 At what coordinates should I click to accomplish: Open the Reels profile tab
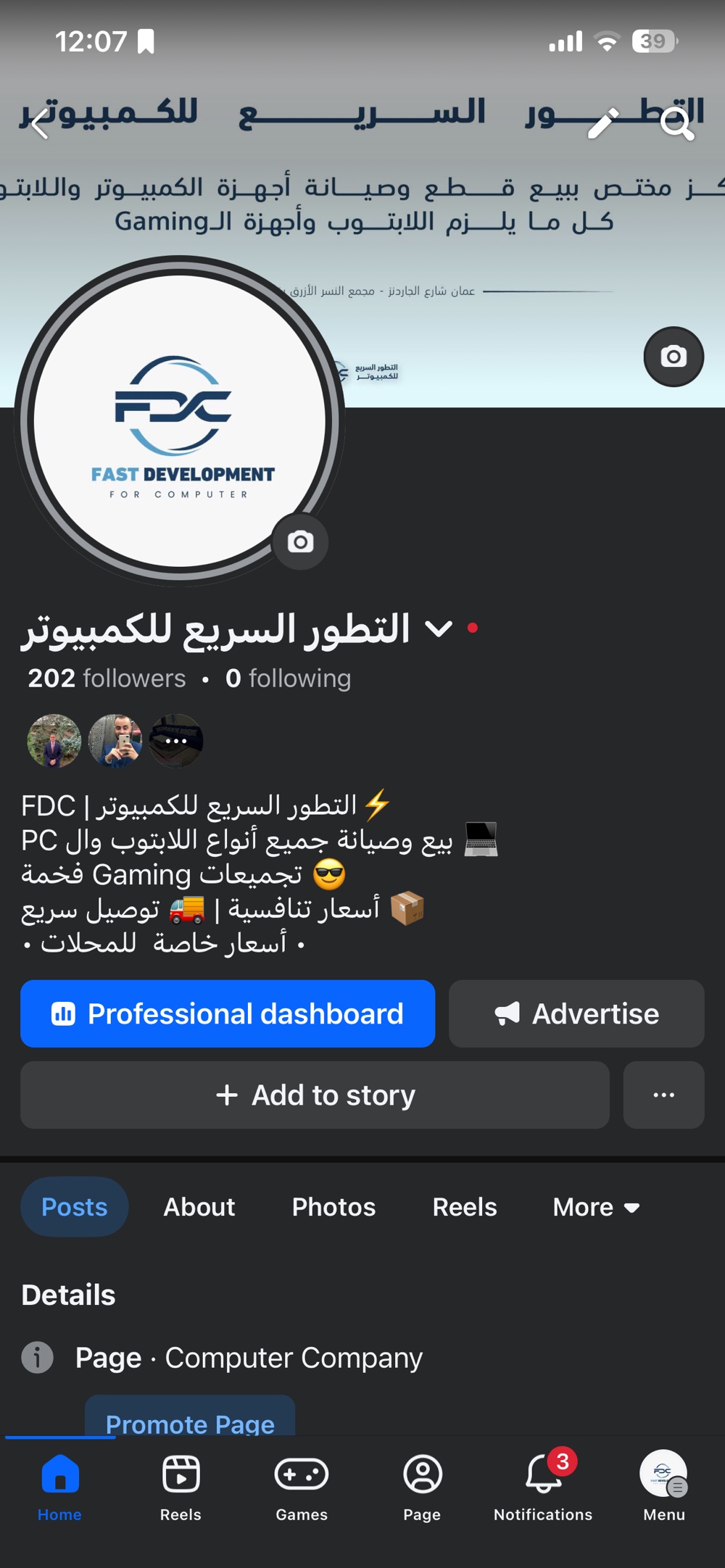[x=465, y=1207]
